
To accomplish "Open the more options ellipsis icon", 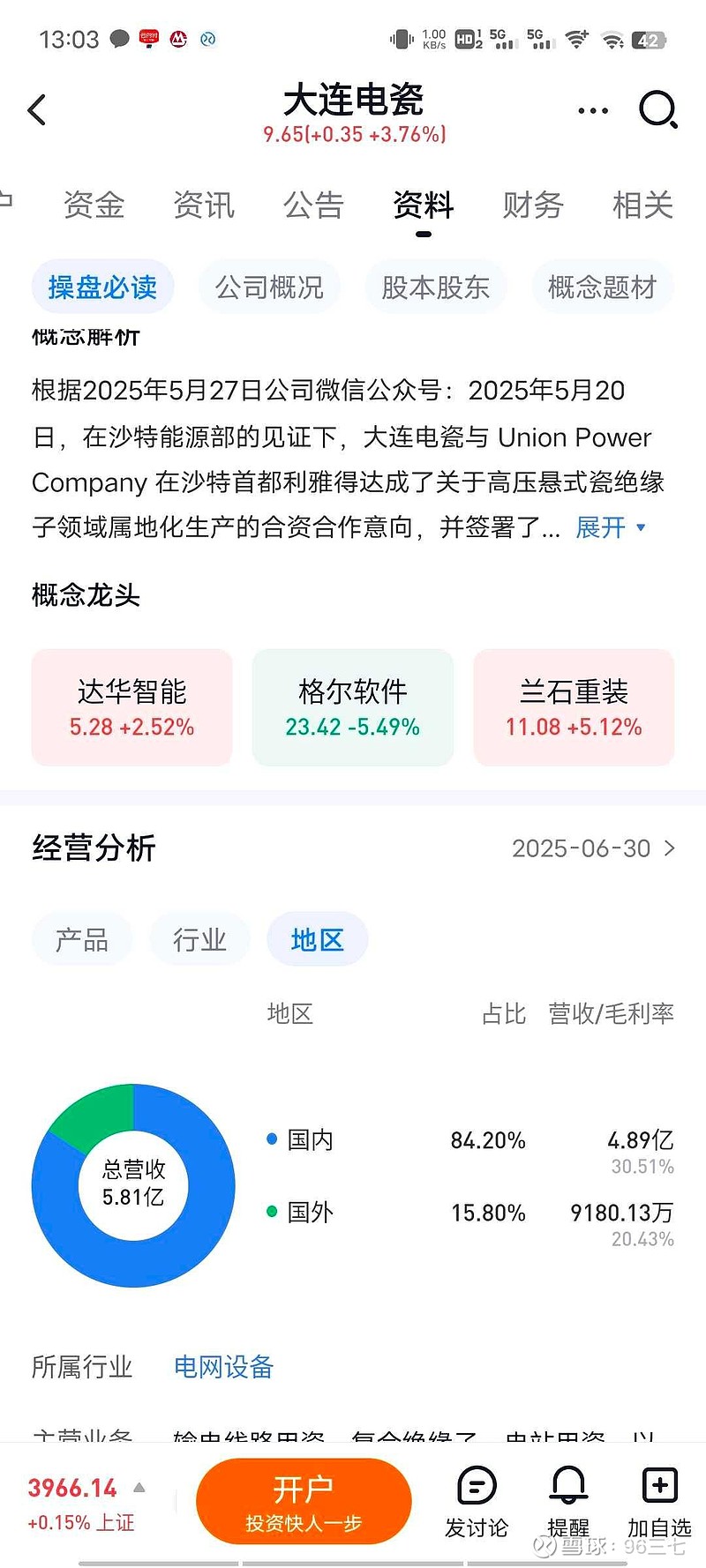I will (x=592, y=110).
